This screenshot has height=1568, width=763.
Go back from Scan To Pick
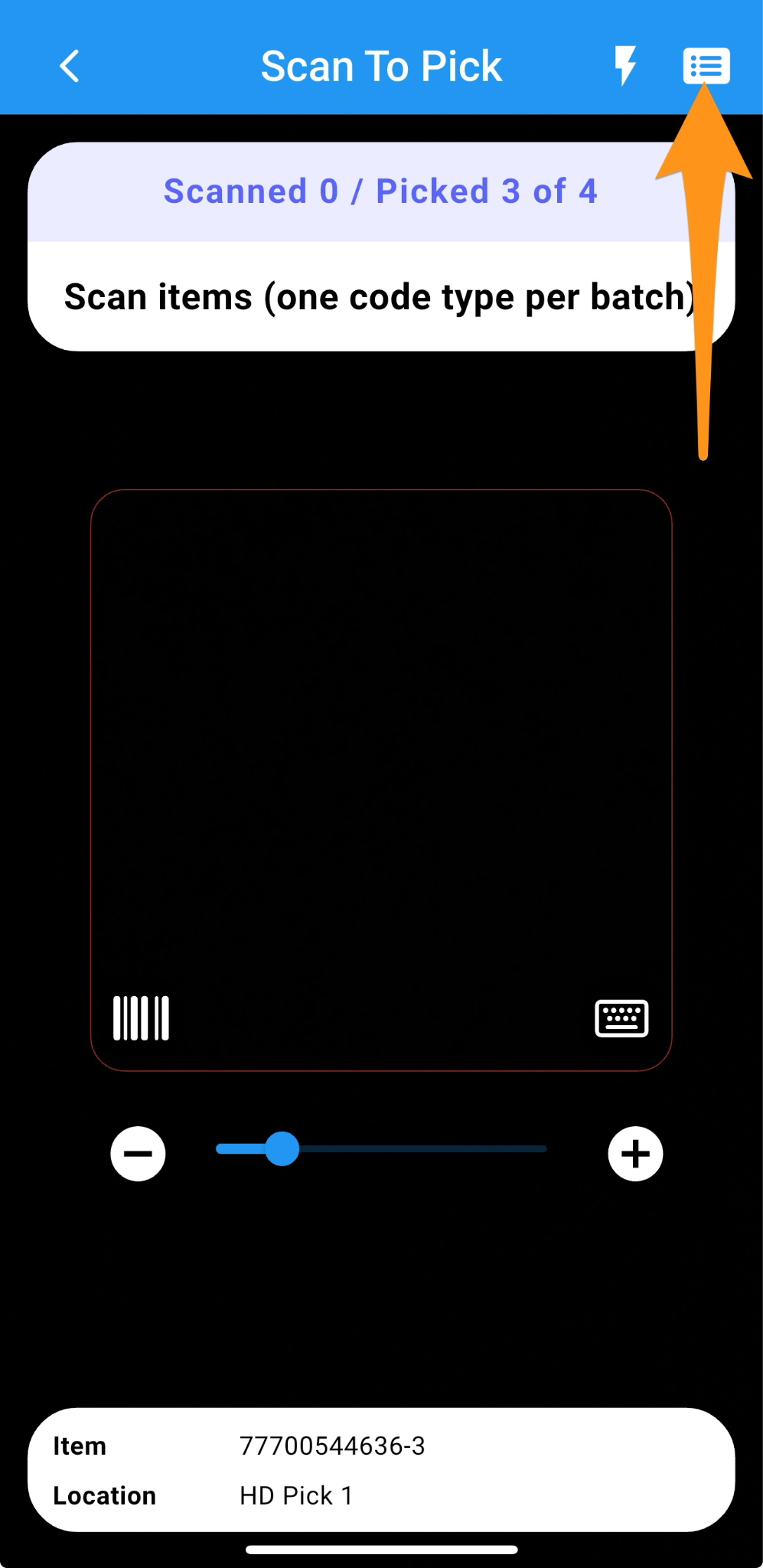click(70, 67)
